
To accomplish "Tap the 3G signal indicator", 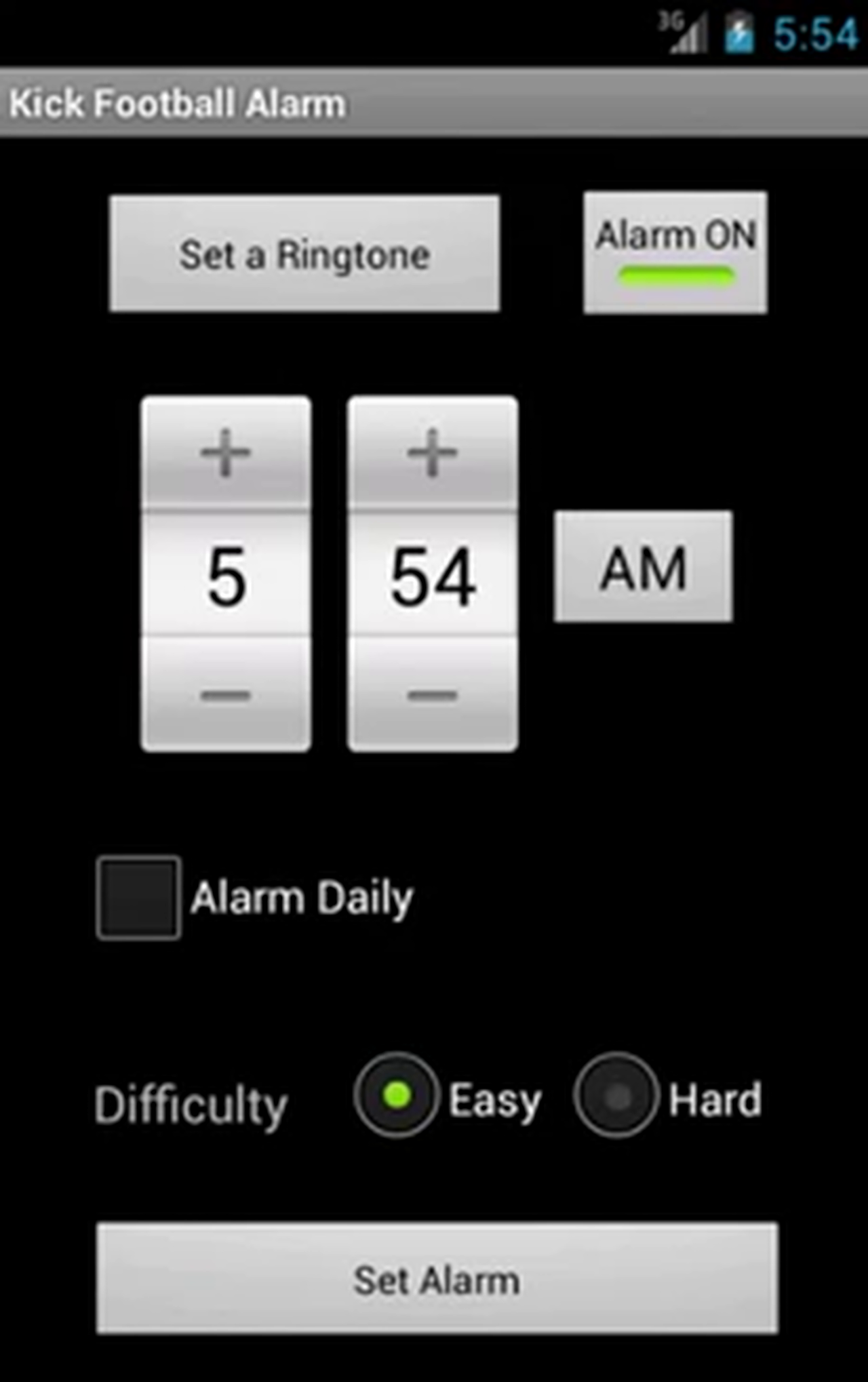I will (x=682, y=28).
